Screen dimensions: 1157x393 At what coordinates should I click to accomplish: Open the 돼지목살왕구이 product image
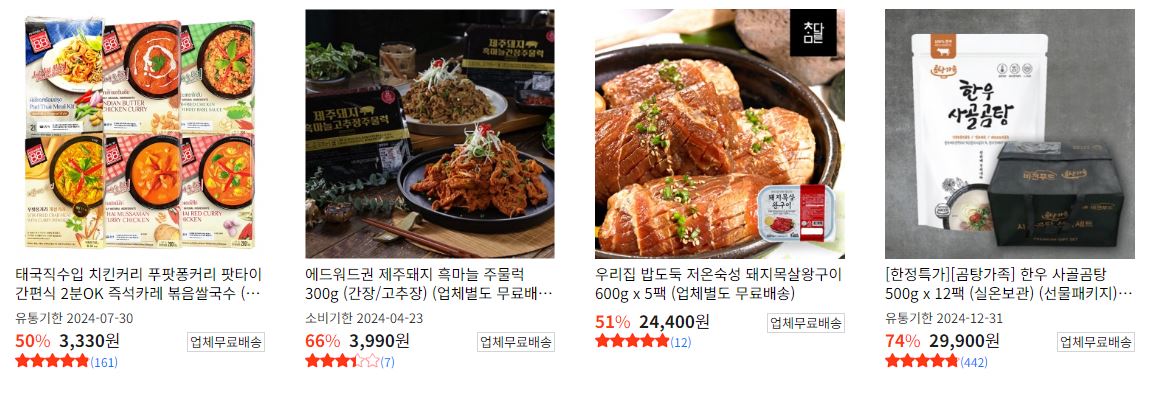719,133
